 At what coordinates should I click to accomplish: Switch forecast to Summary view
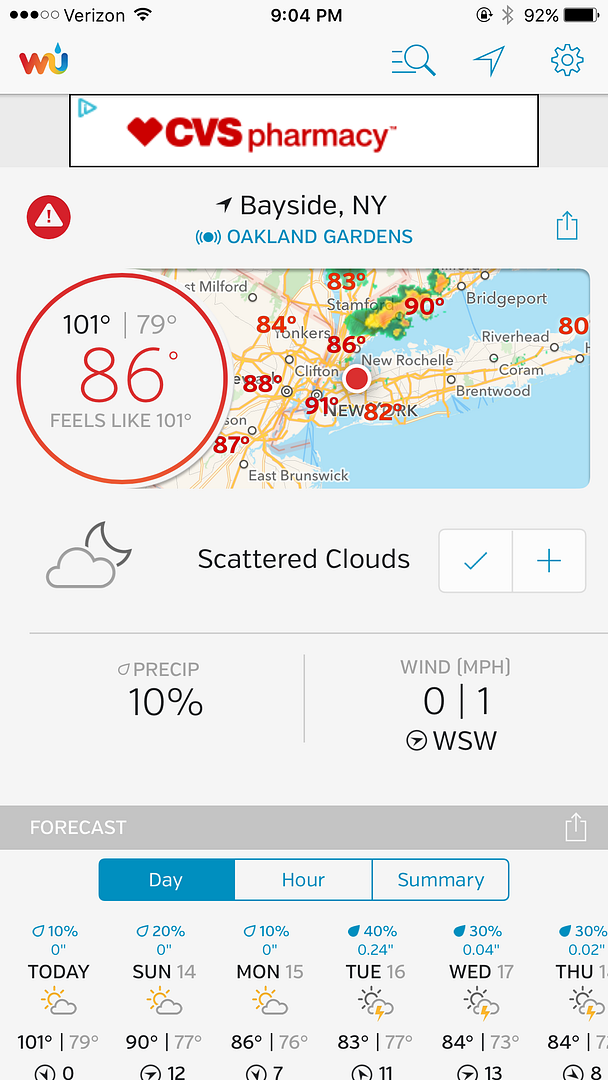click(441, 880)
